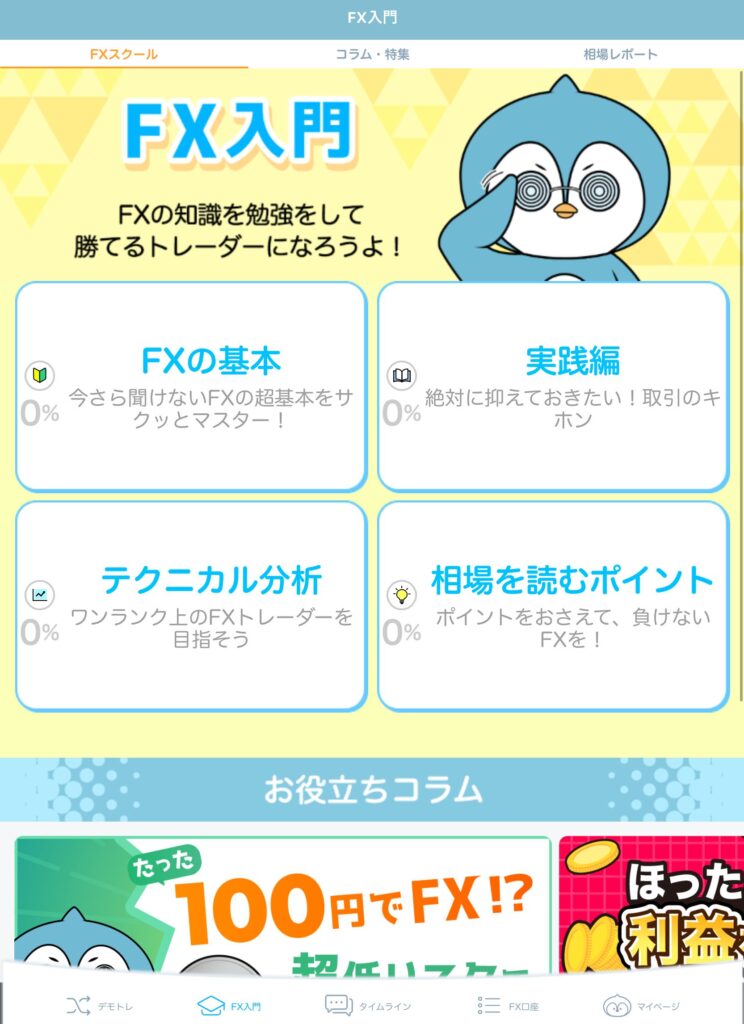This screenshot has height=1024, width=744.
Task: Switch to the コラム・特集 tab
Action: (x=372, y=54)
